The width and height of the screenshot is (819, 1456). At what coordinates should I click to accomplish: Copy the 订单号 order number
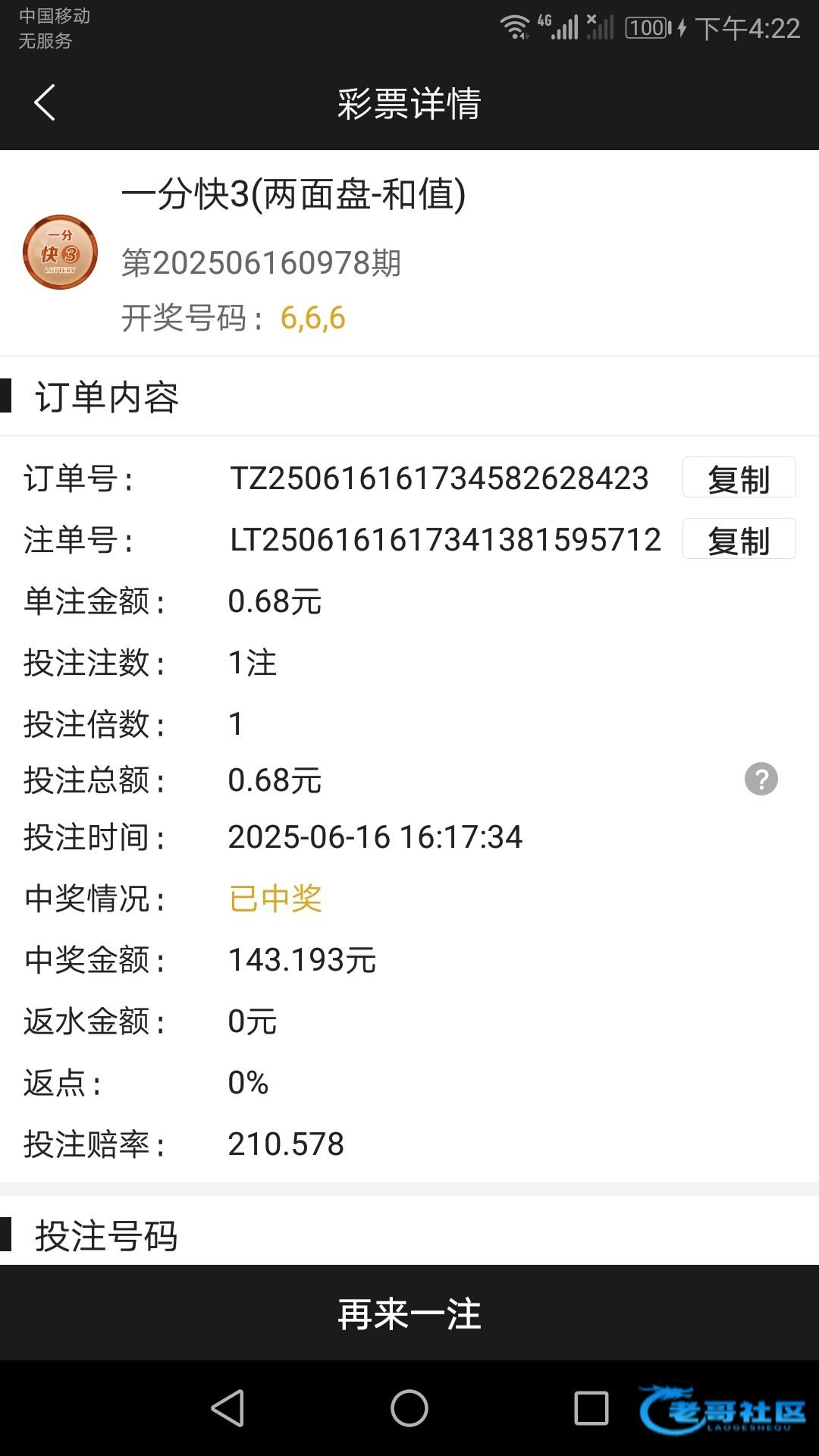[739, 478]
